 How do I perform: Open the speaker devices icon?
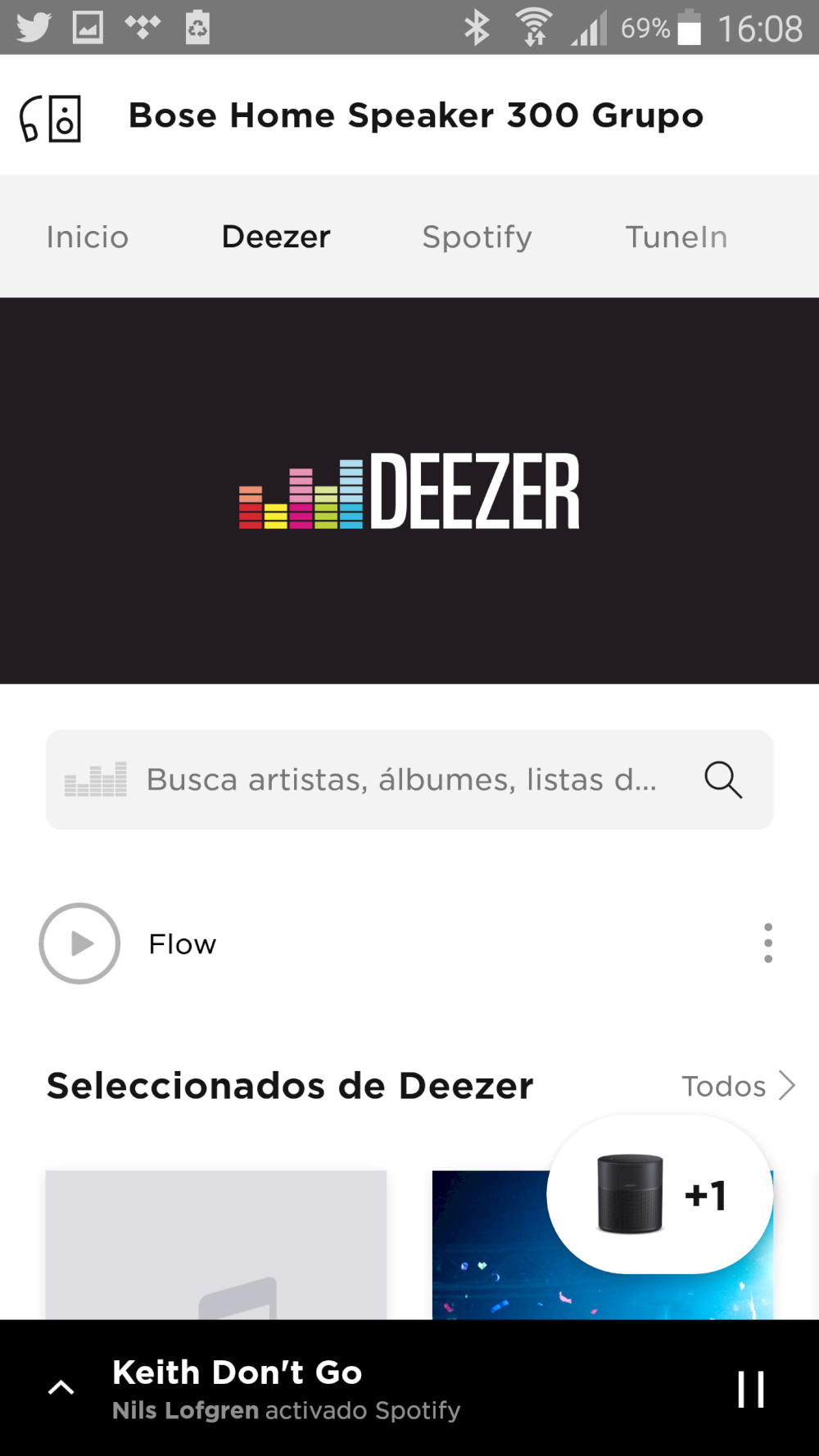(x=51, y=119)
